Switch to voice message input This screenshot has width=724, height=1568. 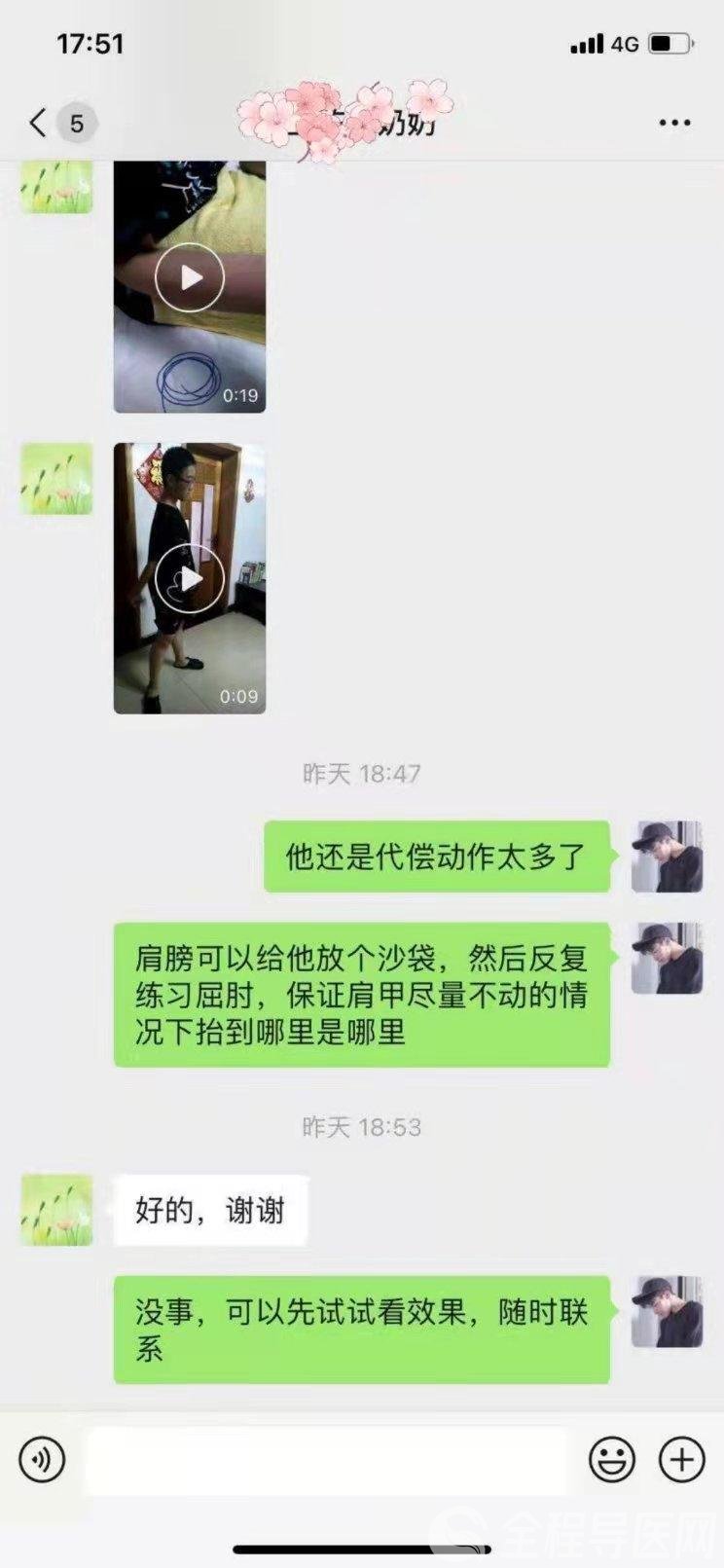42,1459
